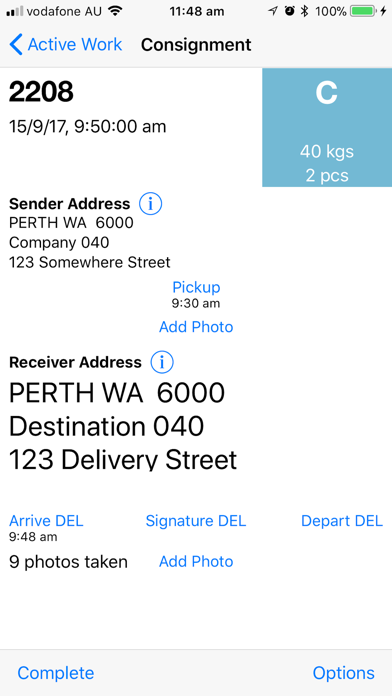Tap the Pickup action
This screenshot has height=696, width=392.
pyautogui.click(x=196, y=287)
